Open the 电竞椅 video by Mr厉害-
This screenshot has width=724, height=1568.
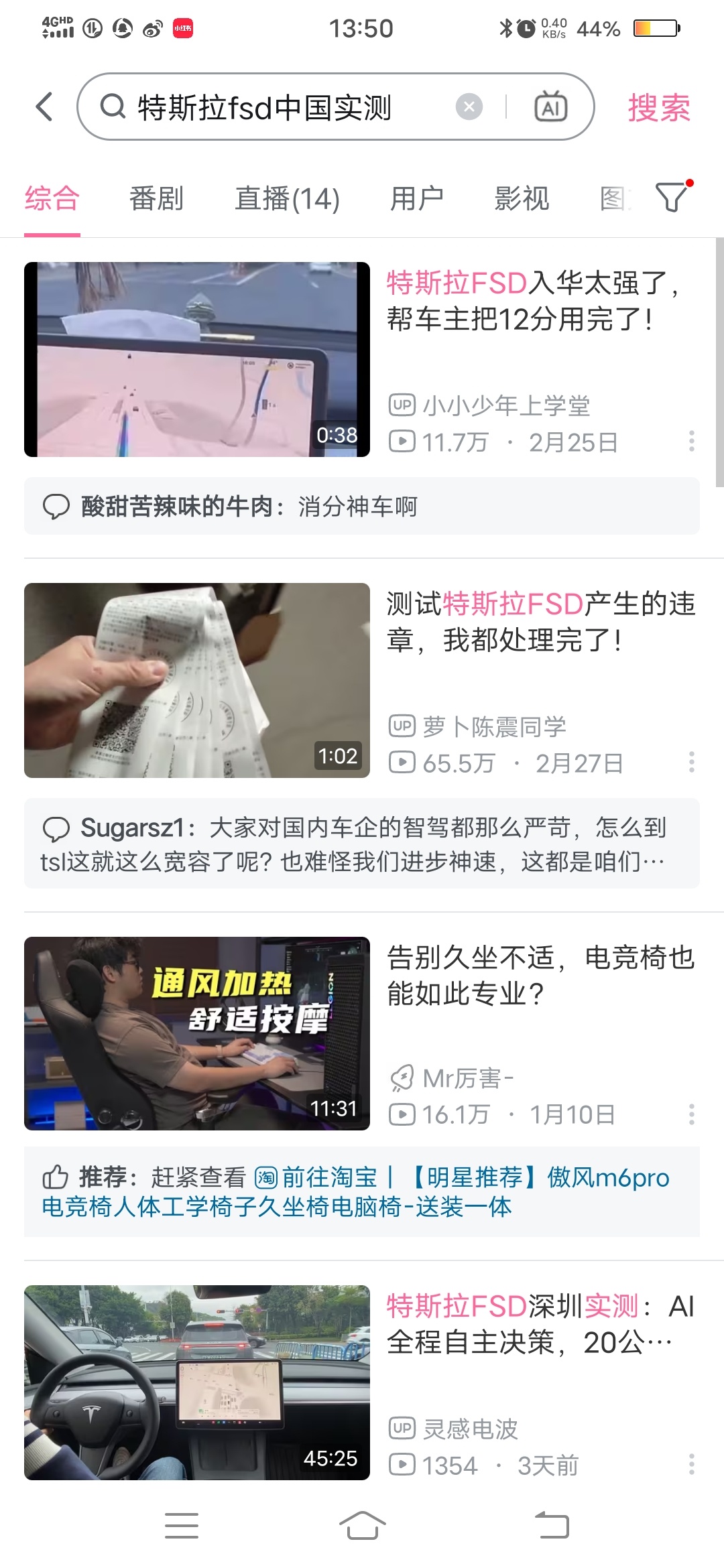tap(197, 1033)
